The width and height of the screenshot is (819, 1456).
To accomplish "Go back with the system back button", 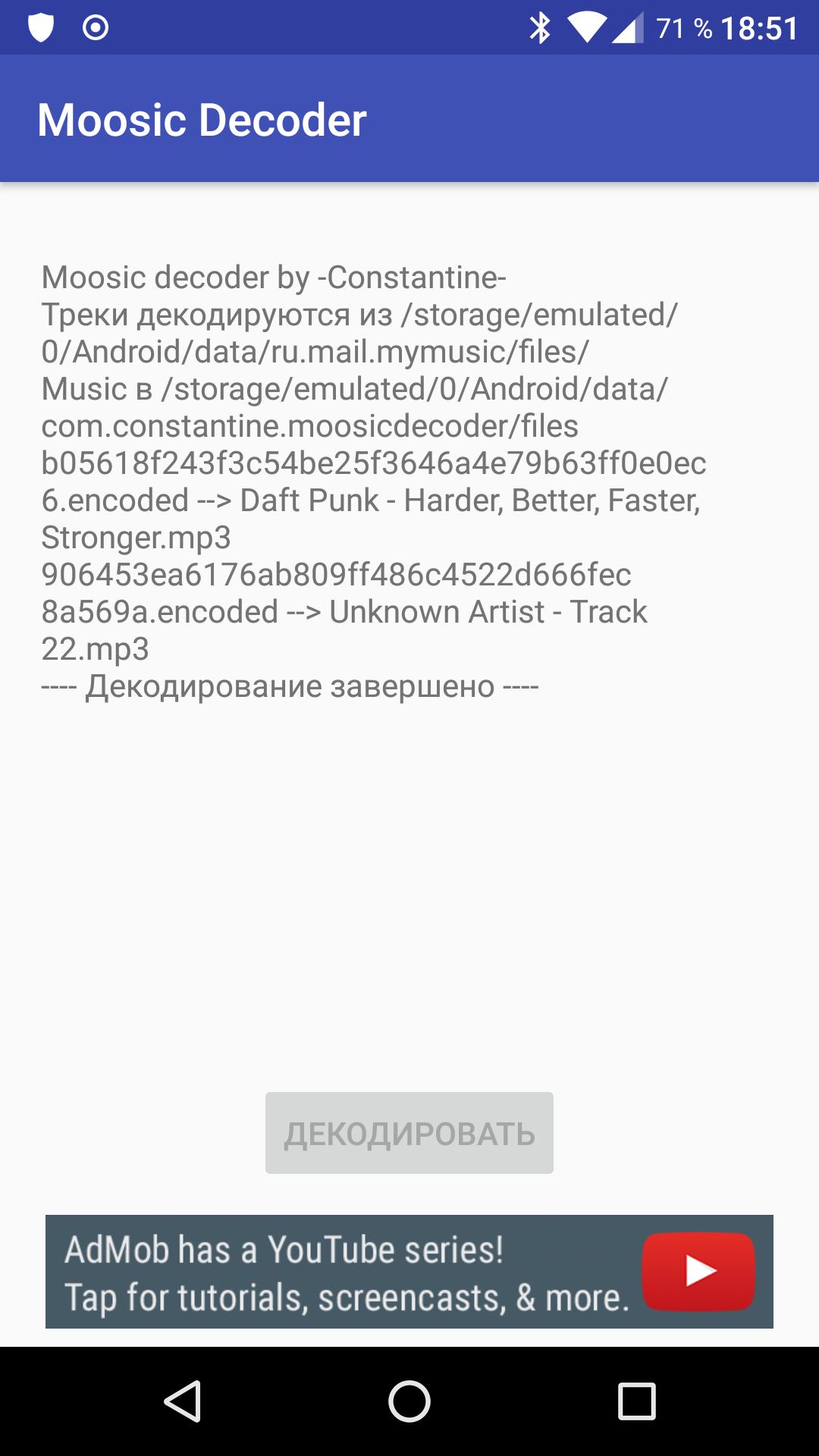I will tap(182, 1401).
